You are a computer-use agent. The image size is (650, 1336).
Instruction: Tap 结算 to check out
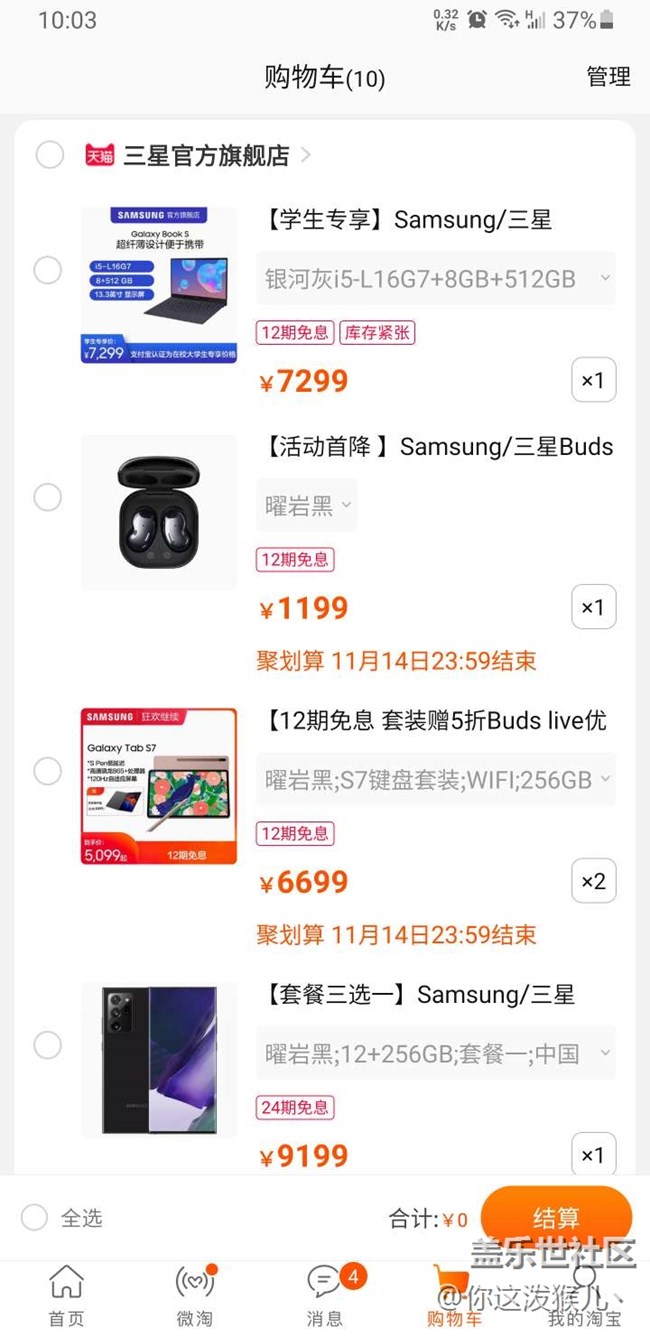[x=556, y=1217]
